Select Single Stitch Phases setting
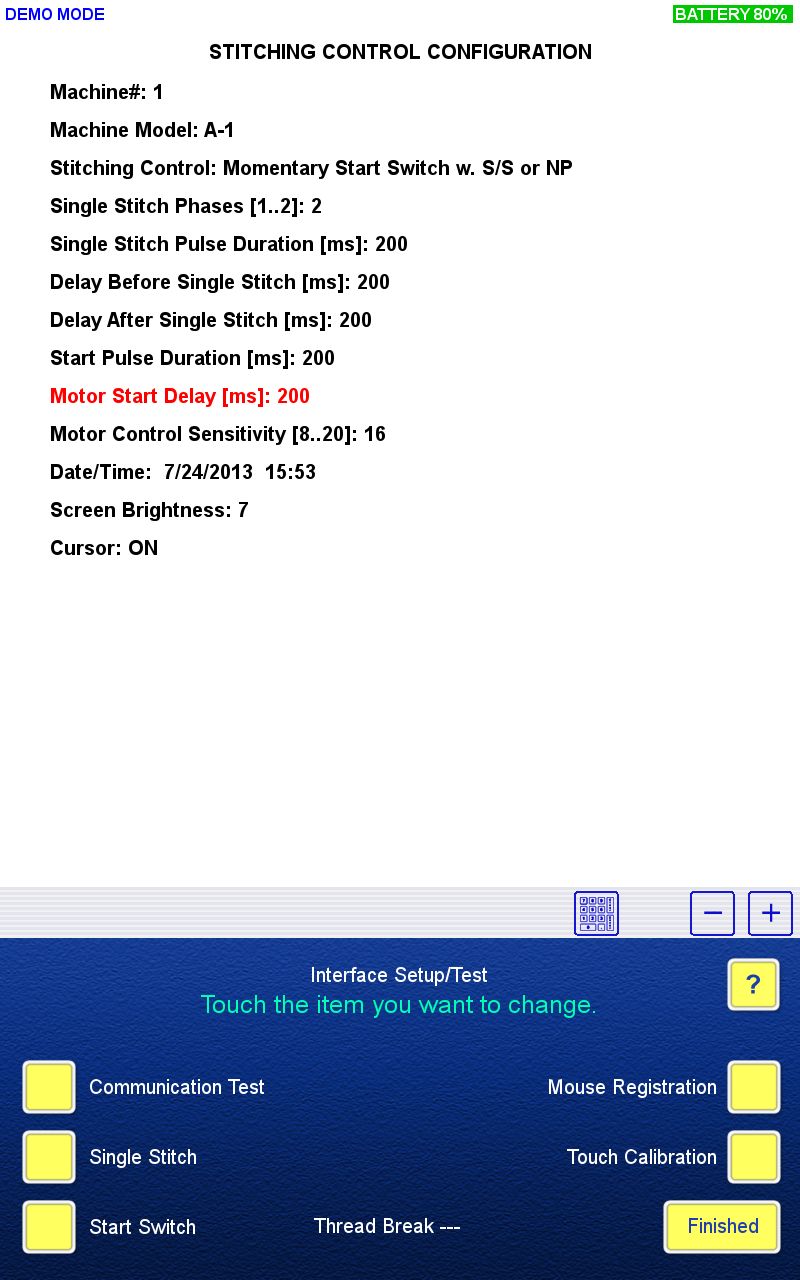 [x=186, y=206]
